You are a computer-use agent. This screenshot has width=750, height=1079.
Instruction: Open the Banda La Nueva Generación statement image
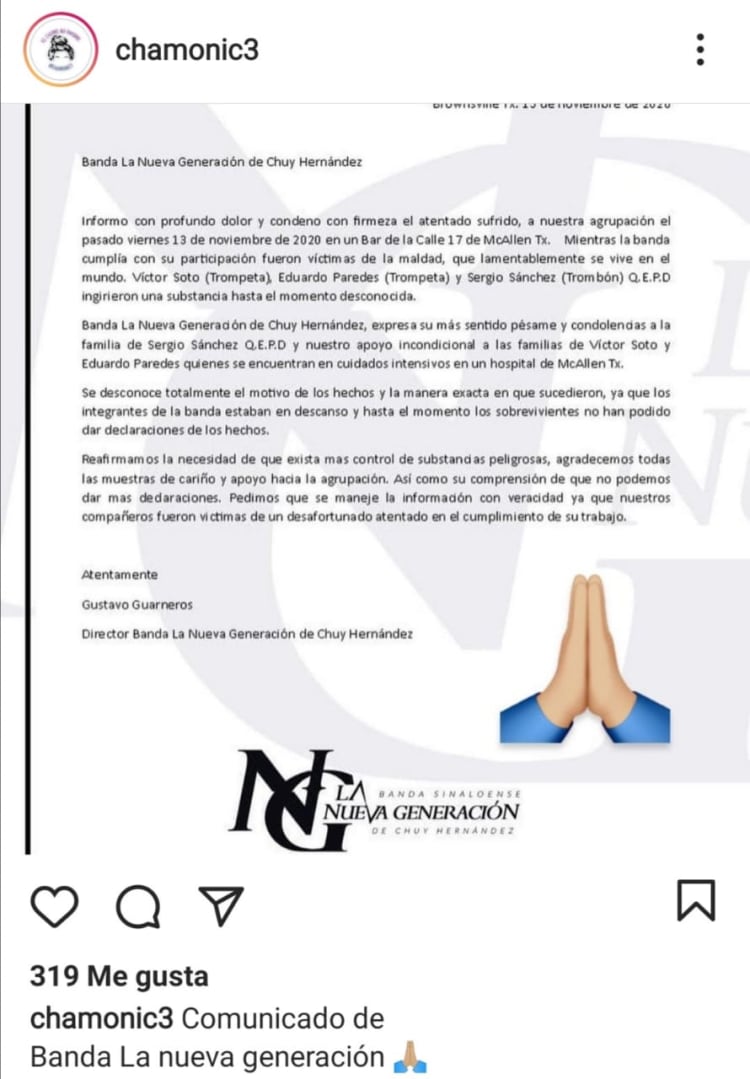(375, 480)
